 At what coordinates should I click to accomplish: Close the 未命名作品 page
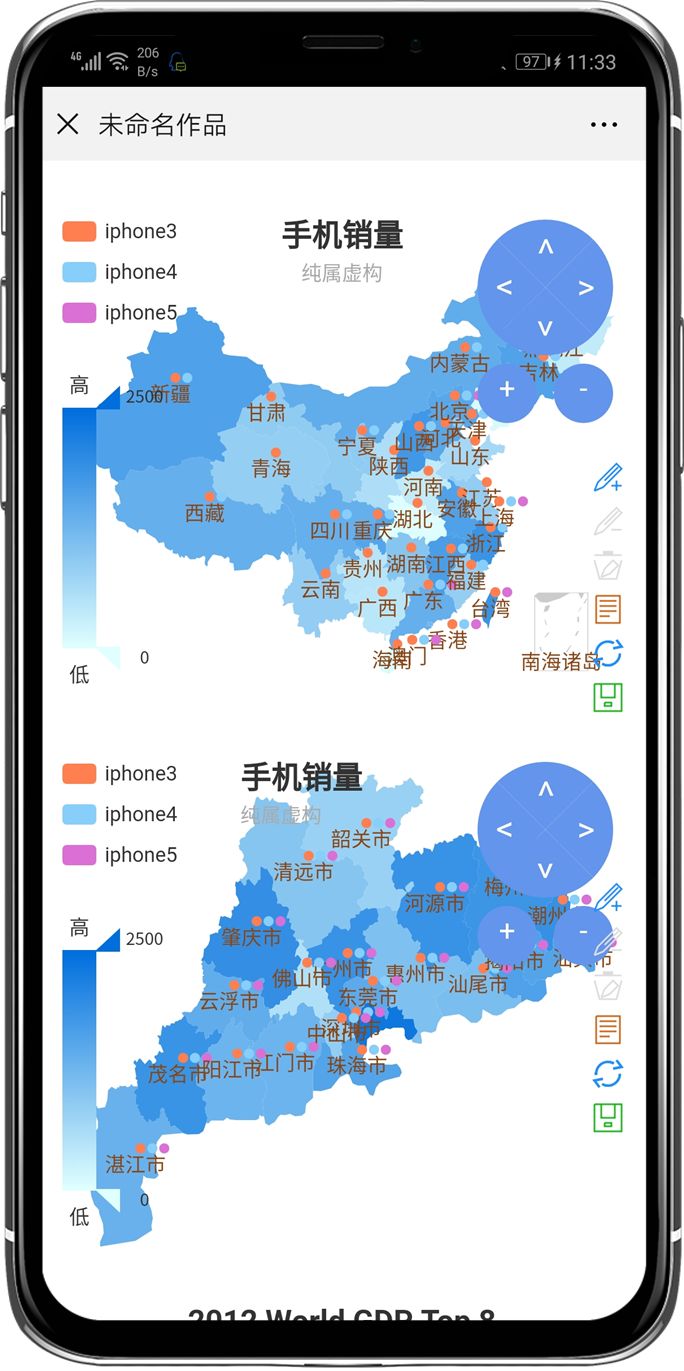click(x=67, y=124)
